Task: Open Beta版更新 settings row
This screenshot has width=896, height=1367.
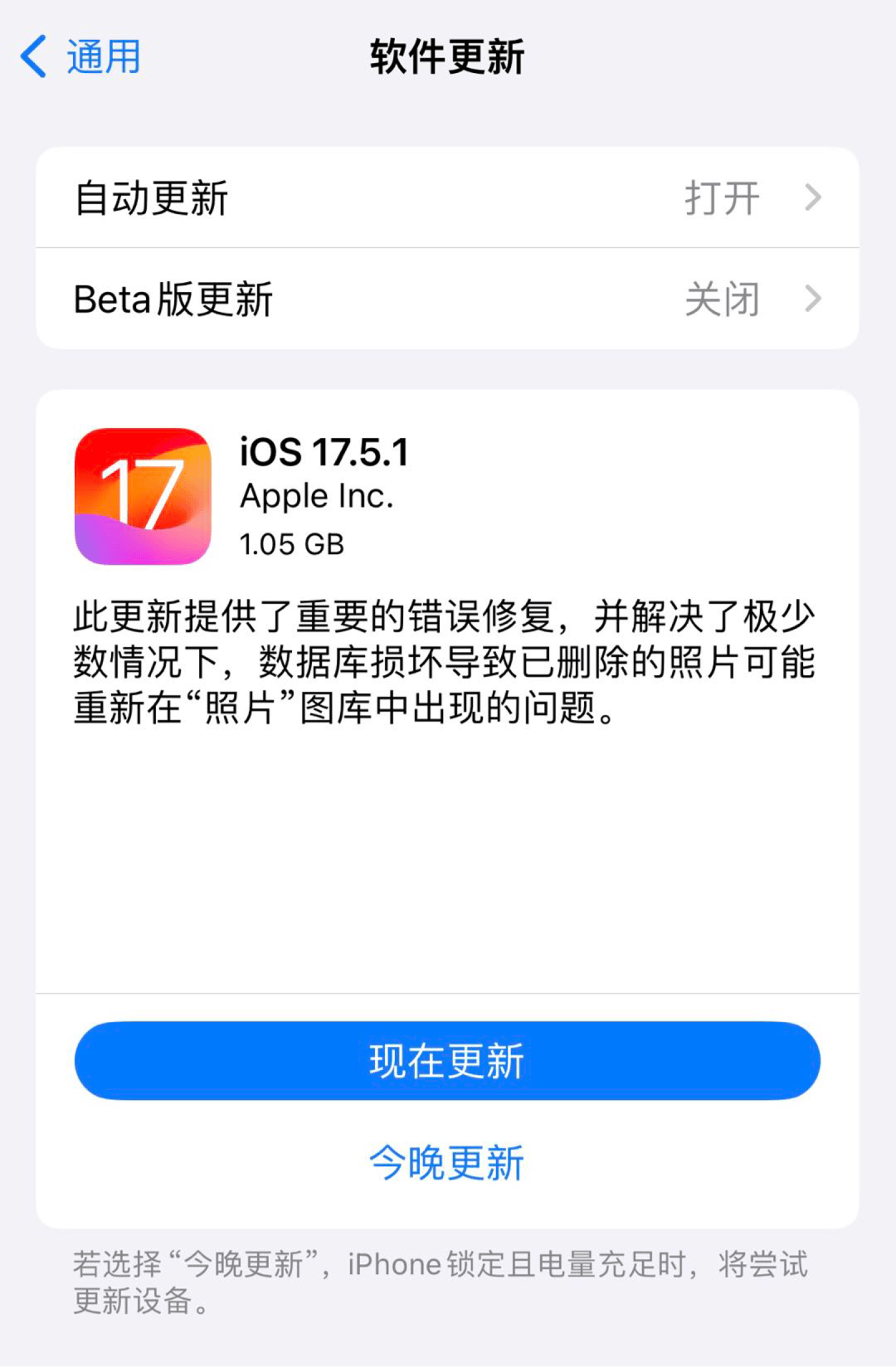Action: 447,299
